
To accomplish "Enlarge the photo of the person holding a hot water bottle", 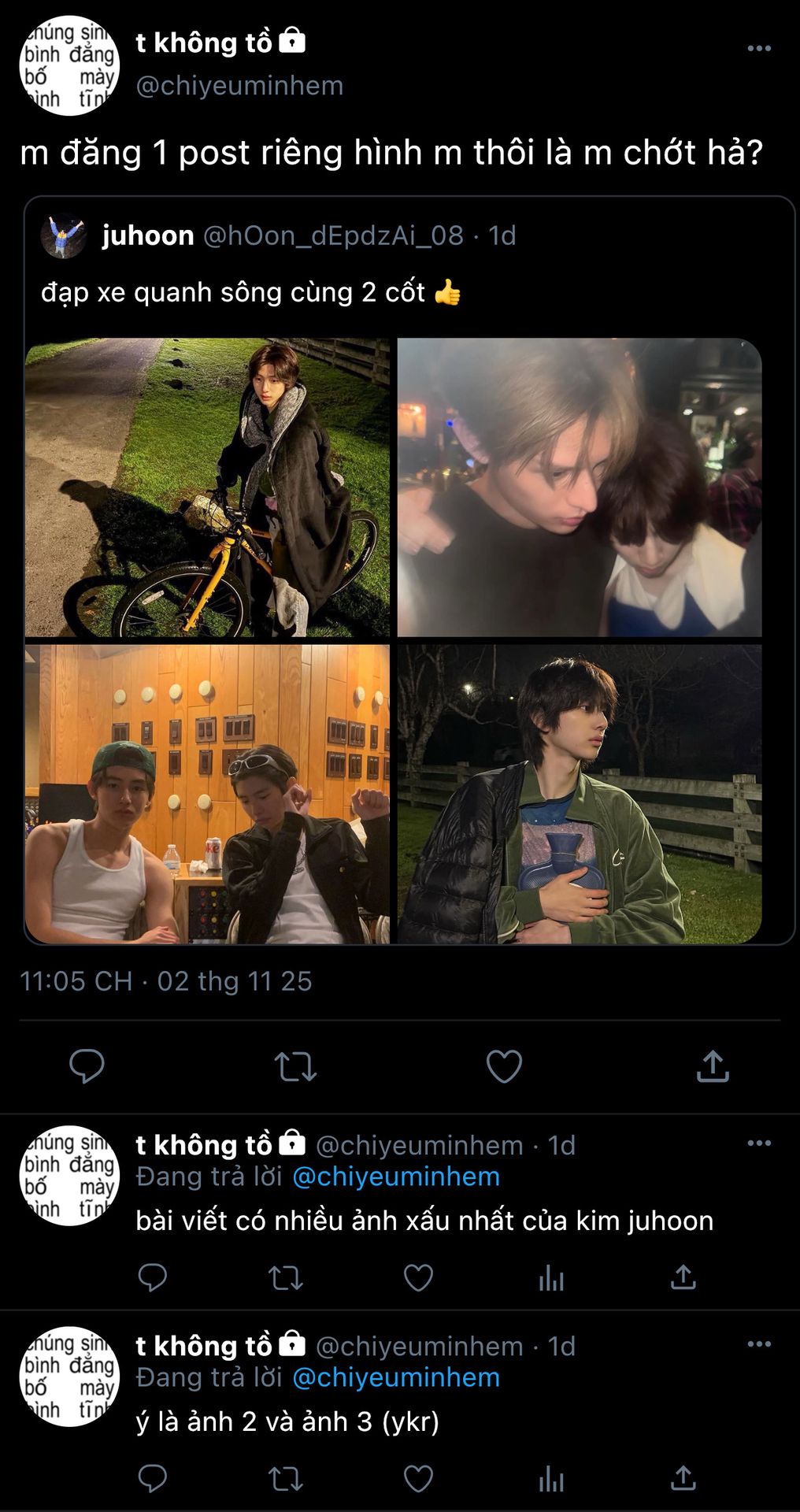I will pyautogui.click(x=580, y=794).
